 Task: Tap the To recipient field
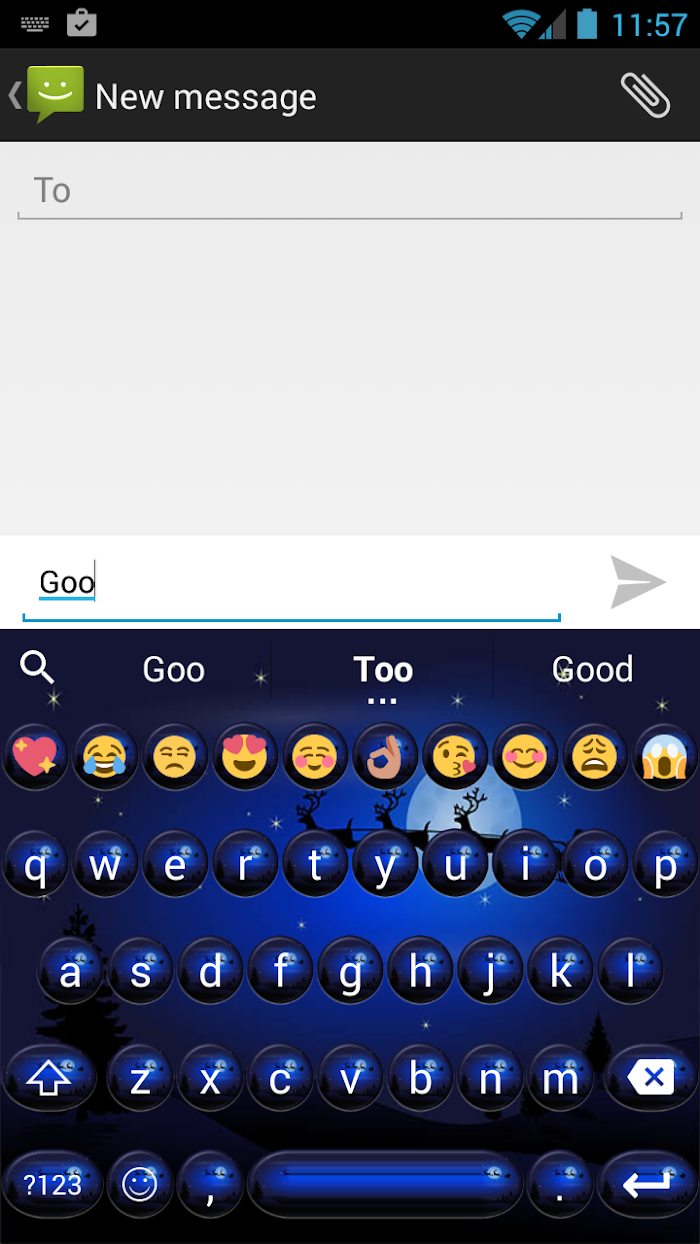350,190
